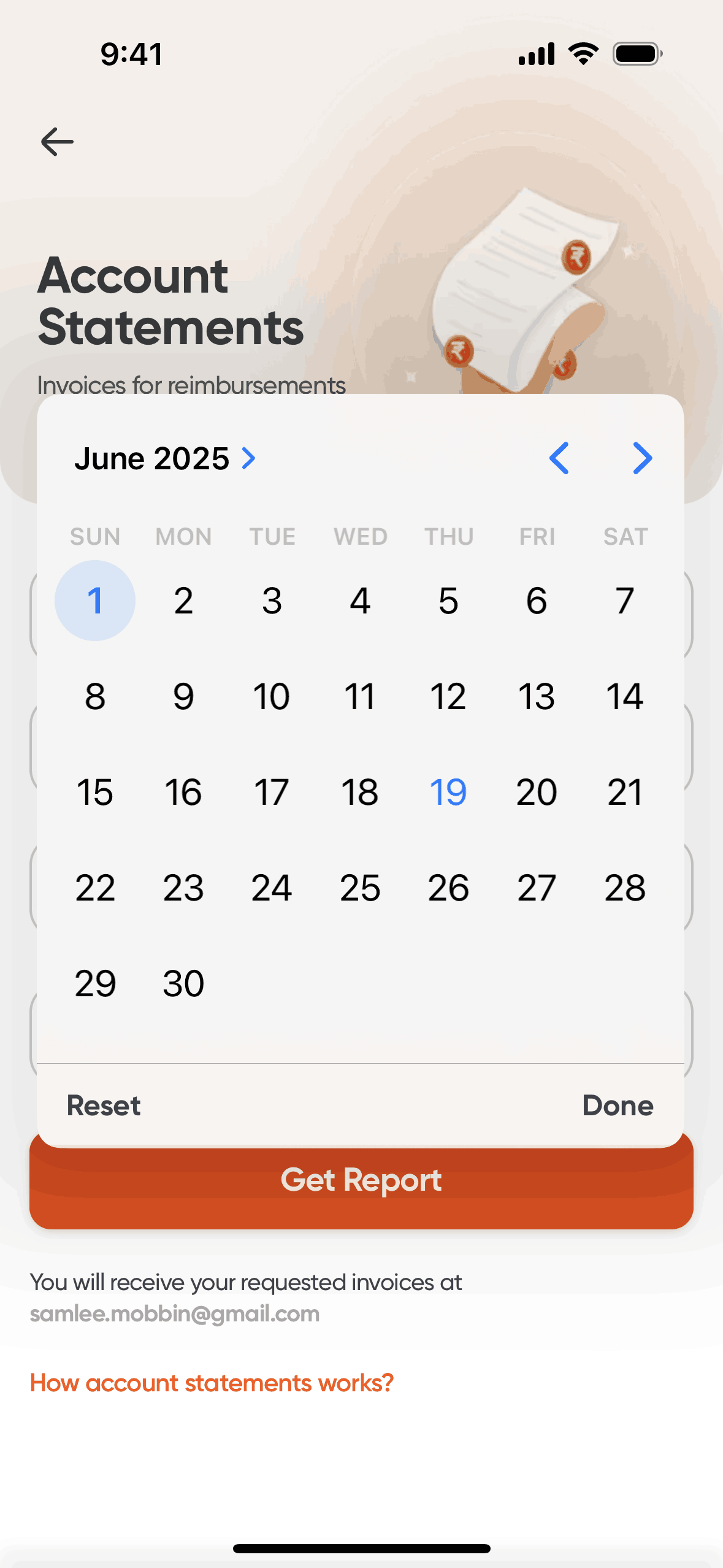Choose June 10 as the date
723x1568 pixels.
point(272,696)
